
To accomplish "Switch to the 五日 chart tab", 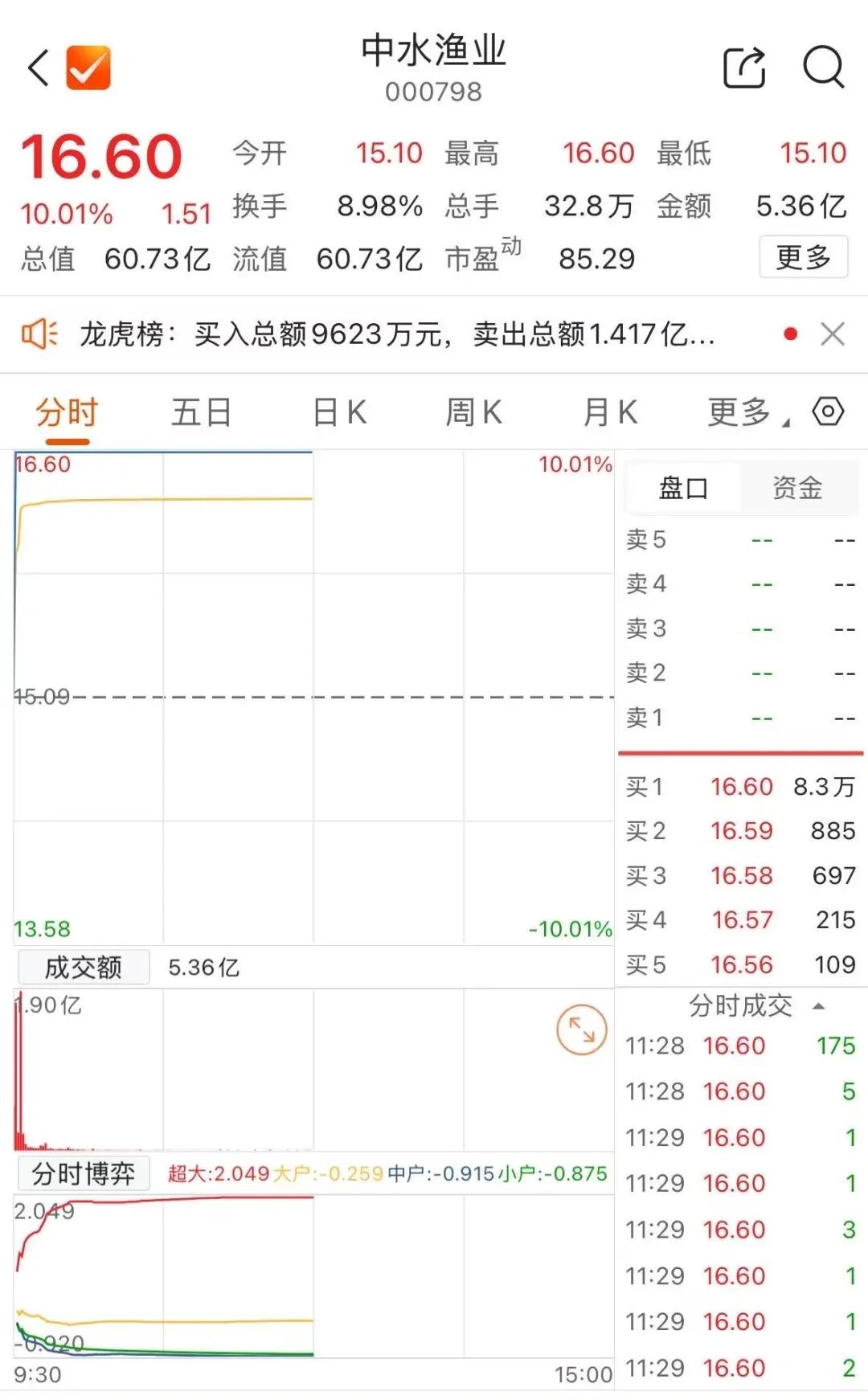I will [x=201, y=413].
